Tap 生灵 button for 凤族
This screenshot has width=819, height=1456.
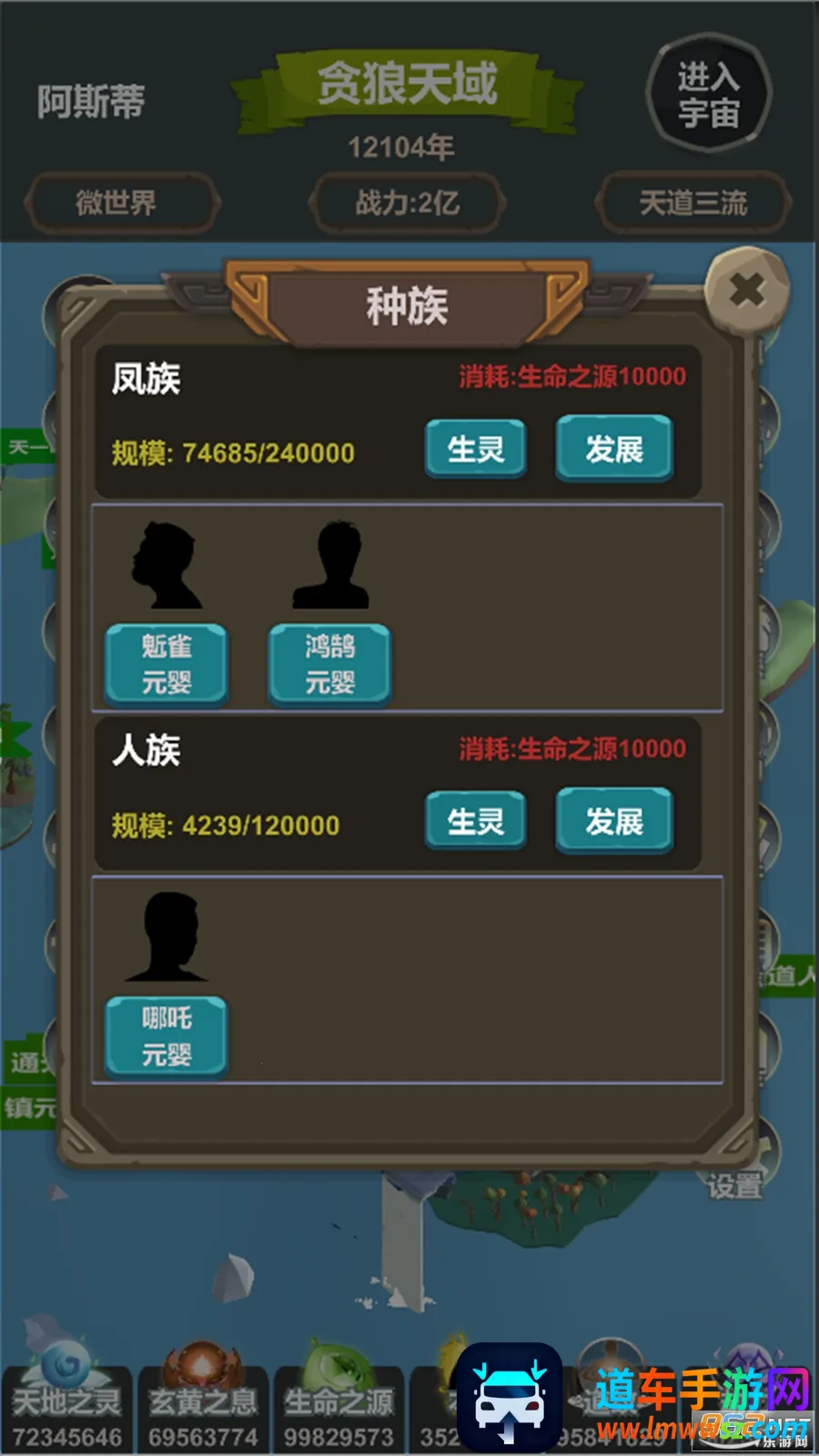pyautogui.click(x=475, y=449)
